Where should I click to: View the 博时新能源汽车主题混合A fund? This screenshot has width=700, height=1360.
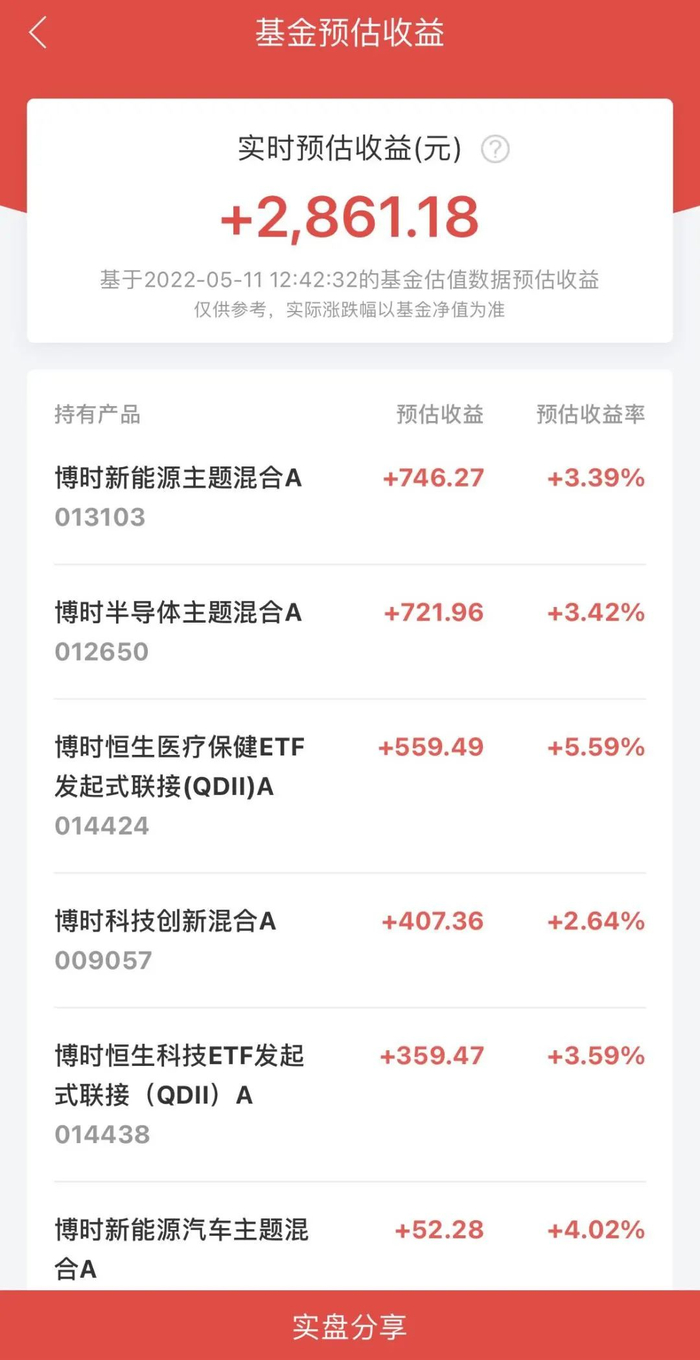coord(182,1247)
